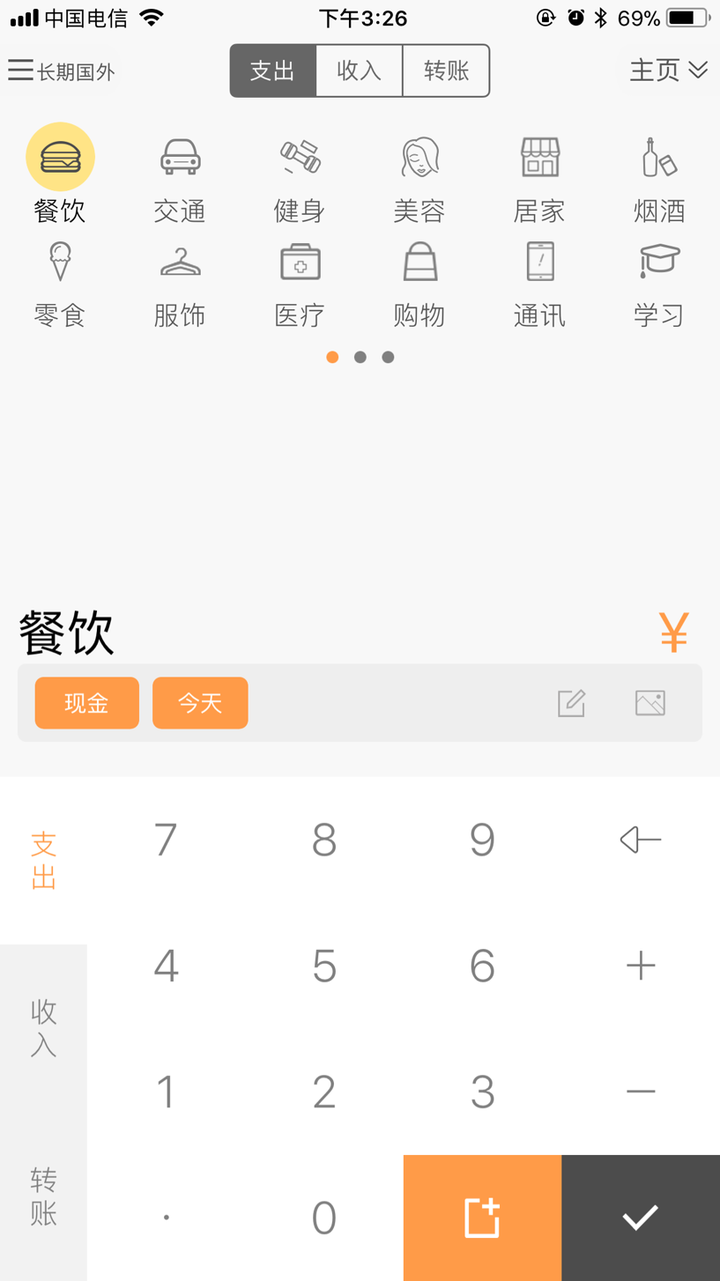Tap the plus operator key
The width and height of the screenshot is (720, 1281).
pos(640,966)
